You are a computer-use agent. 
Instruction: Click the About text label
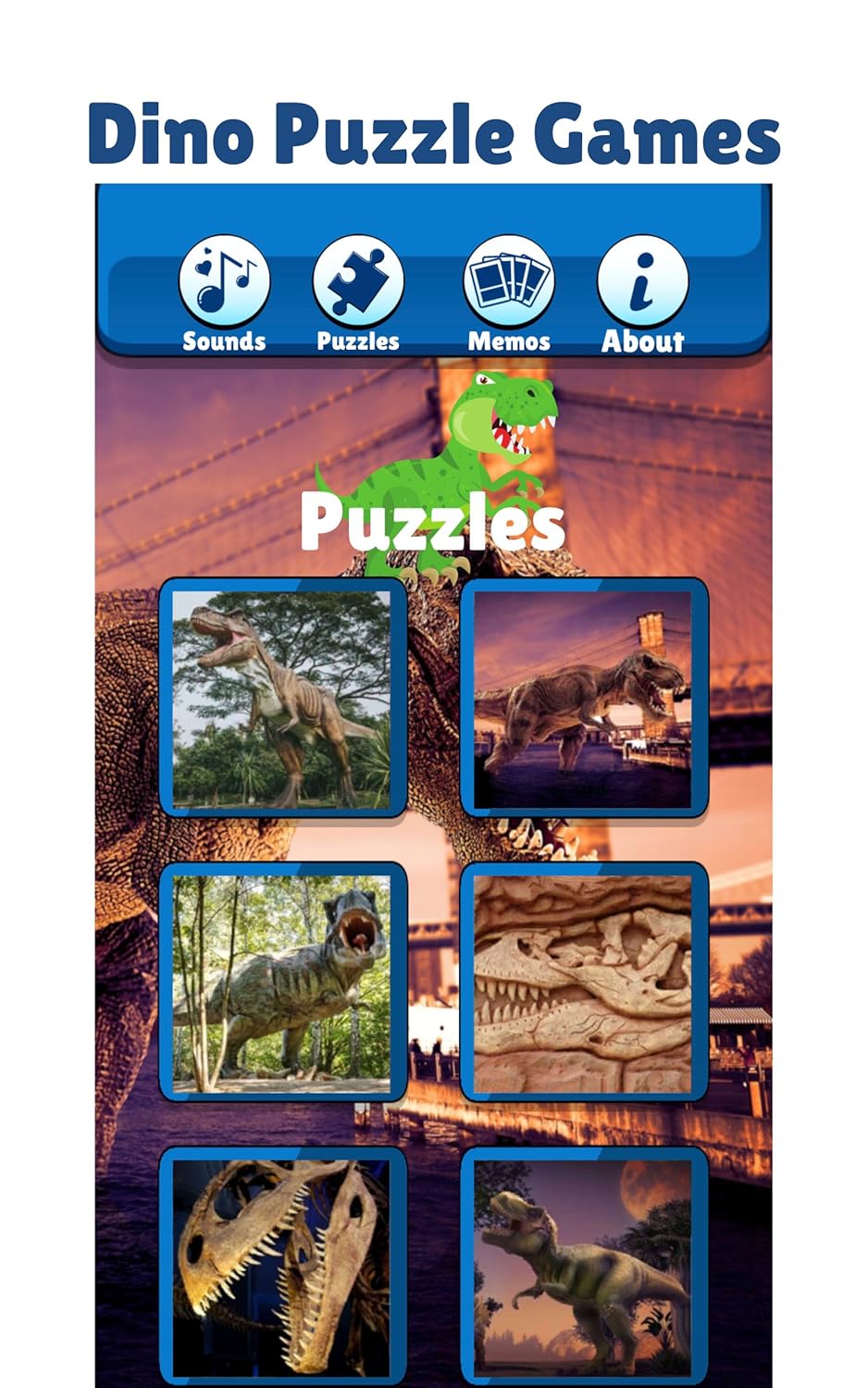pos(643,341)
